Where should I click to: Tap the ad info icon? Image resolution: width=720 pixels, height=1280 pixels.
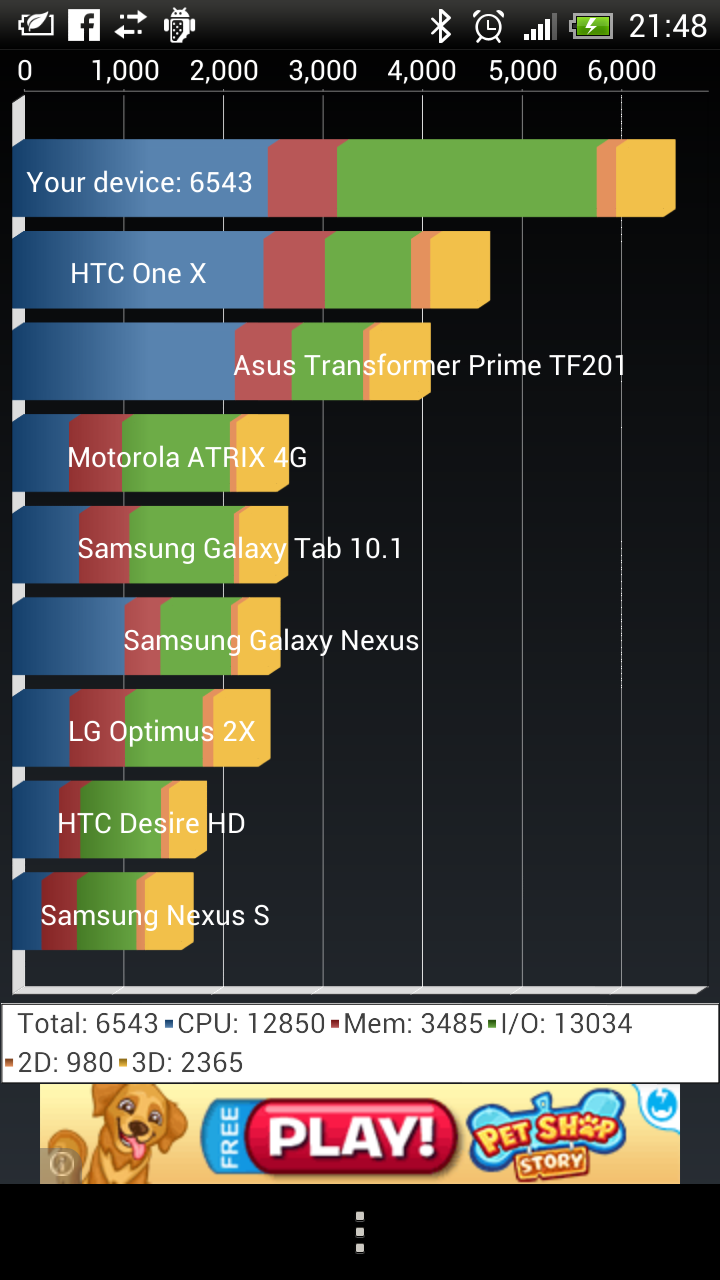coord(63,1164)
